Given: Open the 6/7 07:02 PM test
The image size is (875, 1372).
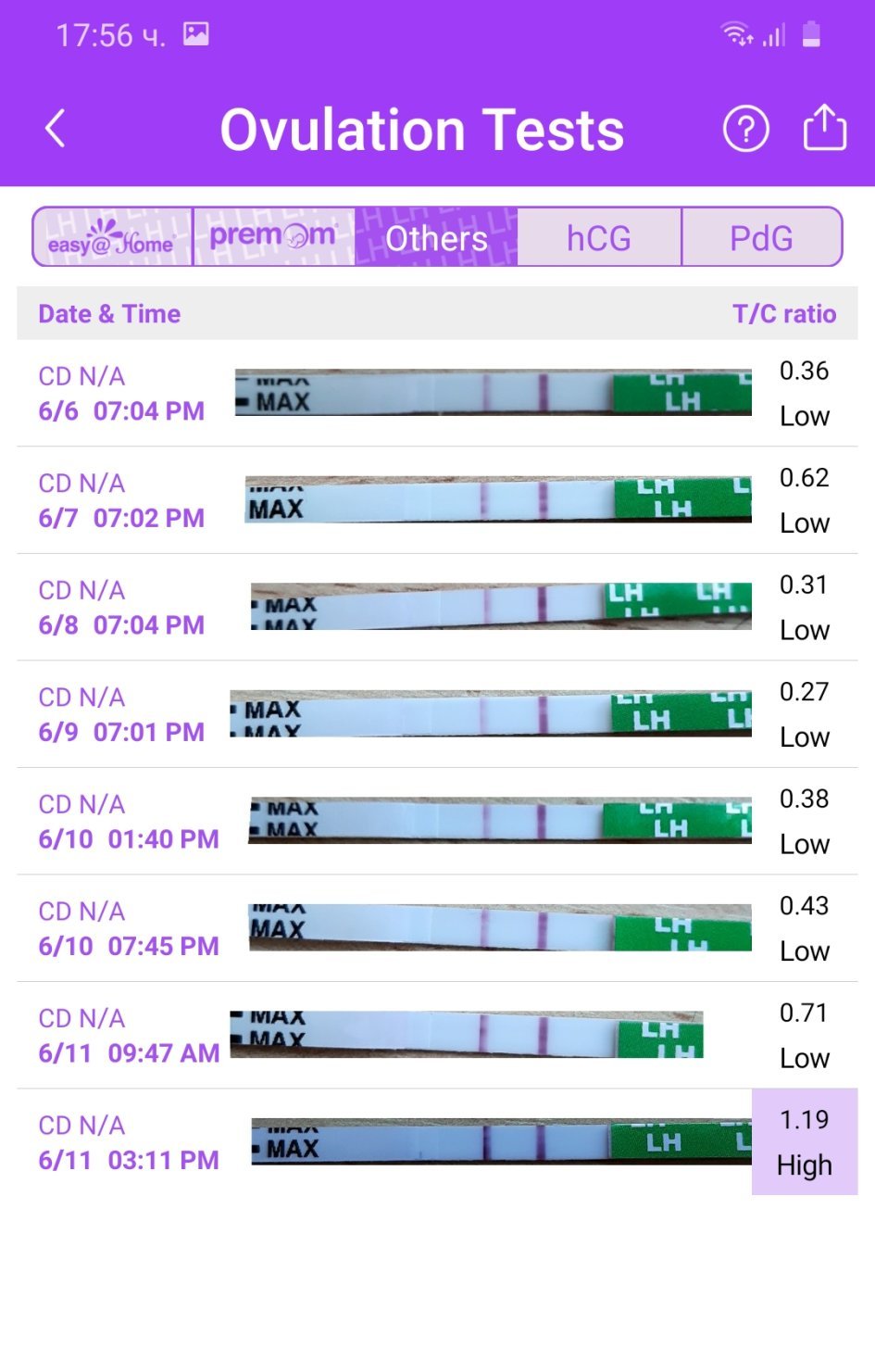Looking at the screenshot, I should tap(437, 500).
